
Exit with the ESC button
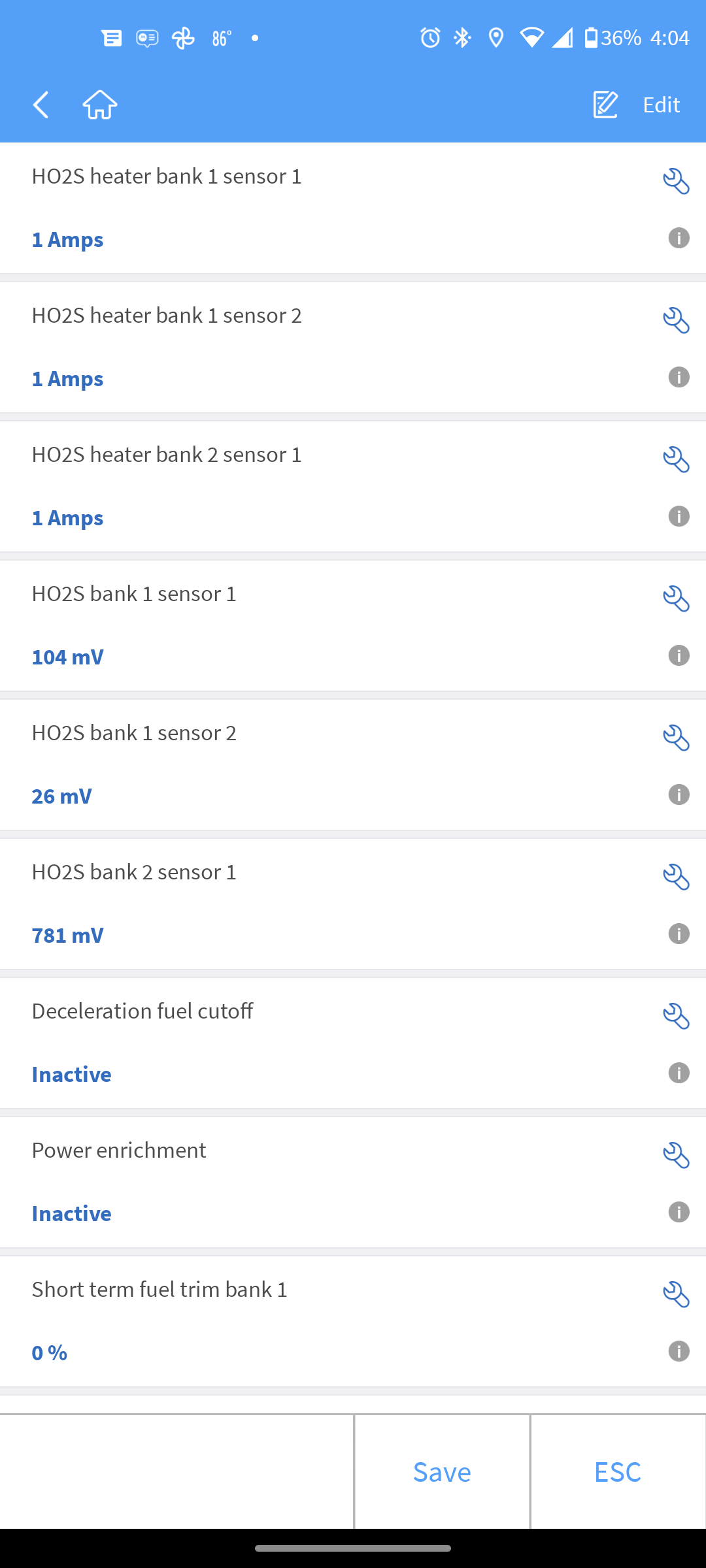[618, 1472]
